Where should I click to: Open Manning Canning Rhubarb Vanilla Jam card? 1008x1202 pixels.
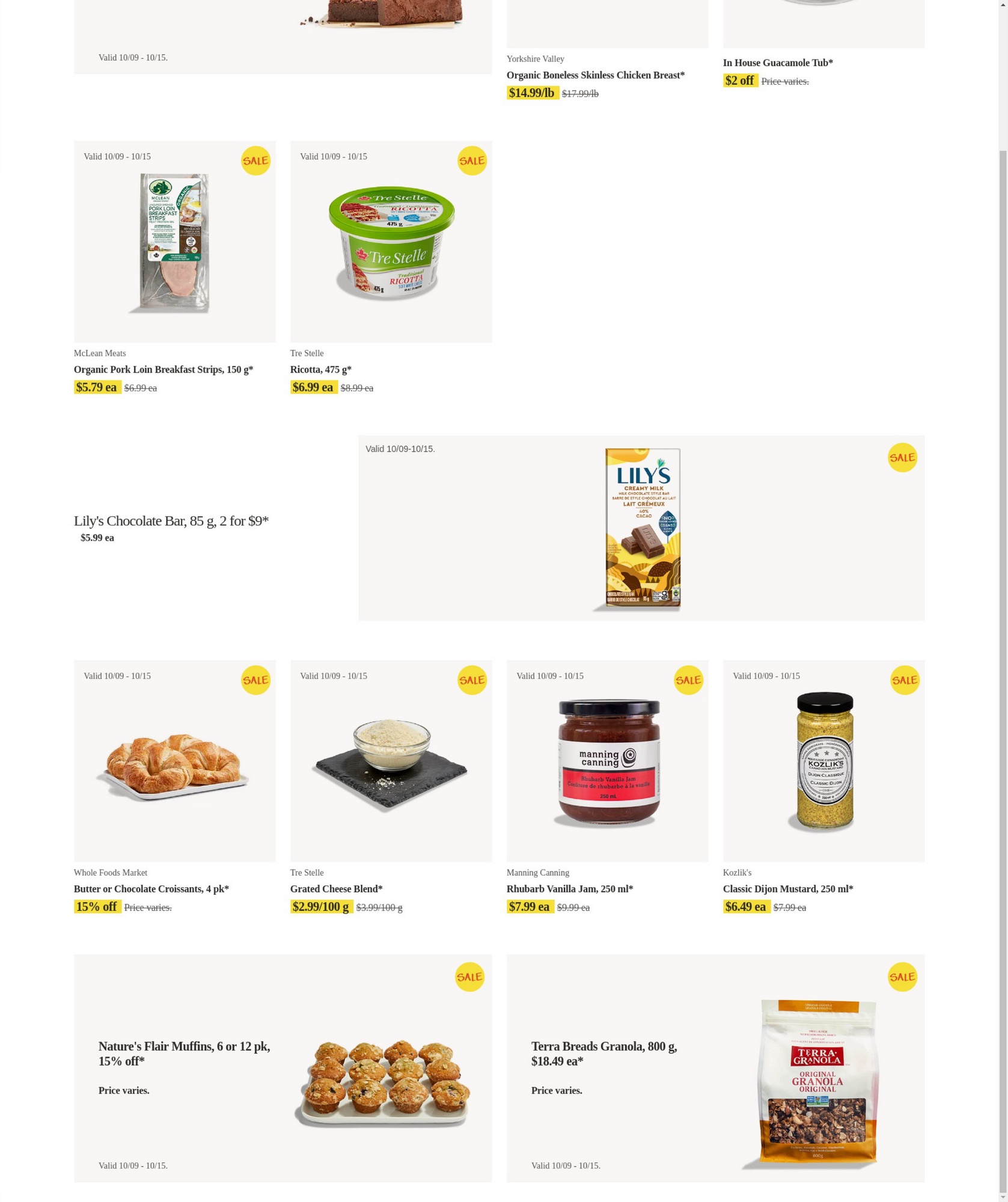coord(607,761)
